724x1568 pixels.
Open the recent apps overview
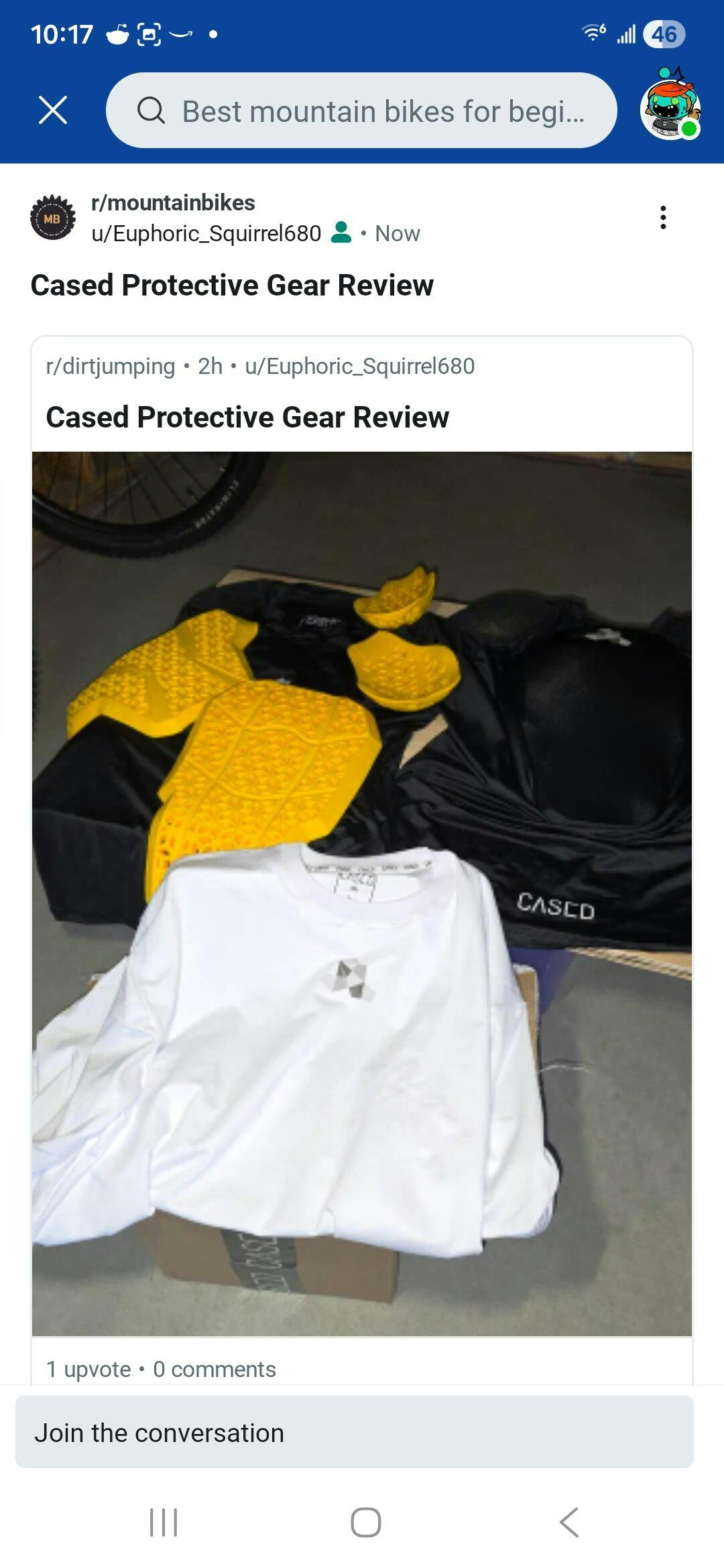tap(164, 1522)
